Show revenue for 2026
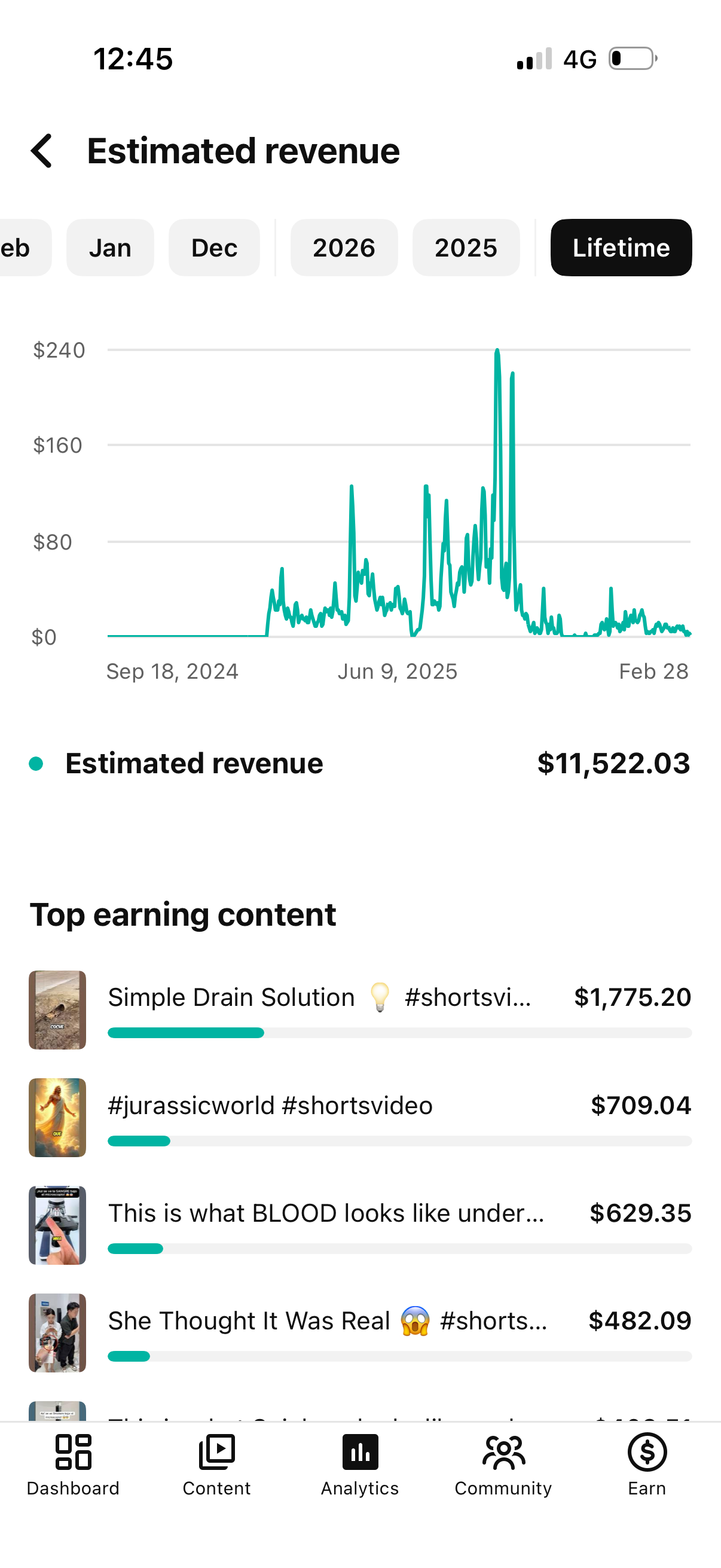Viewport: 721px width, 1568px height. pos(344,248)
